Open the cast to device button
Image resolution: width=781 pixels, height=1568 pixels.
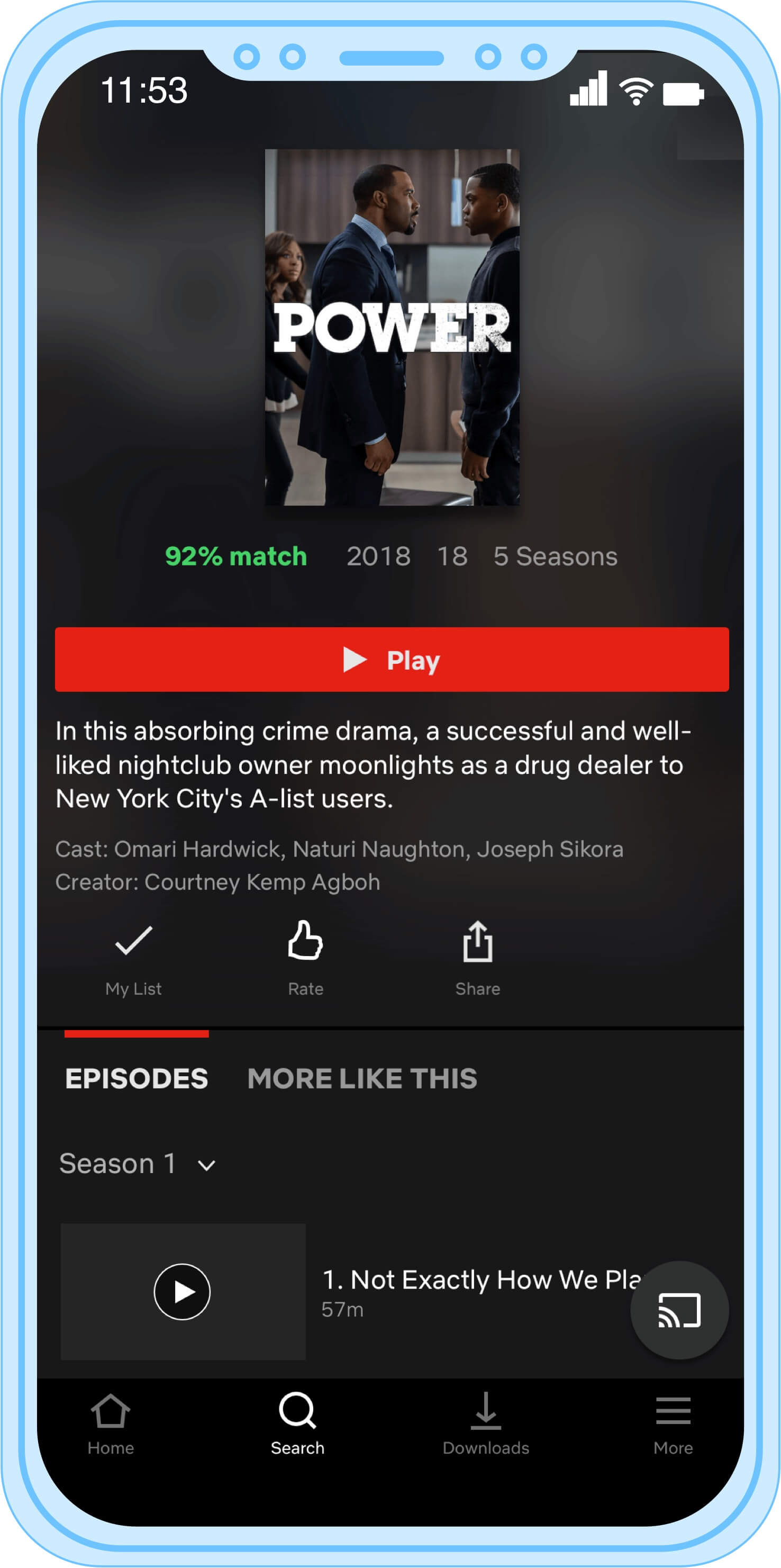tap(679, 1309)
